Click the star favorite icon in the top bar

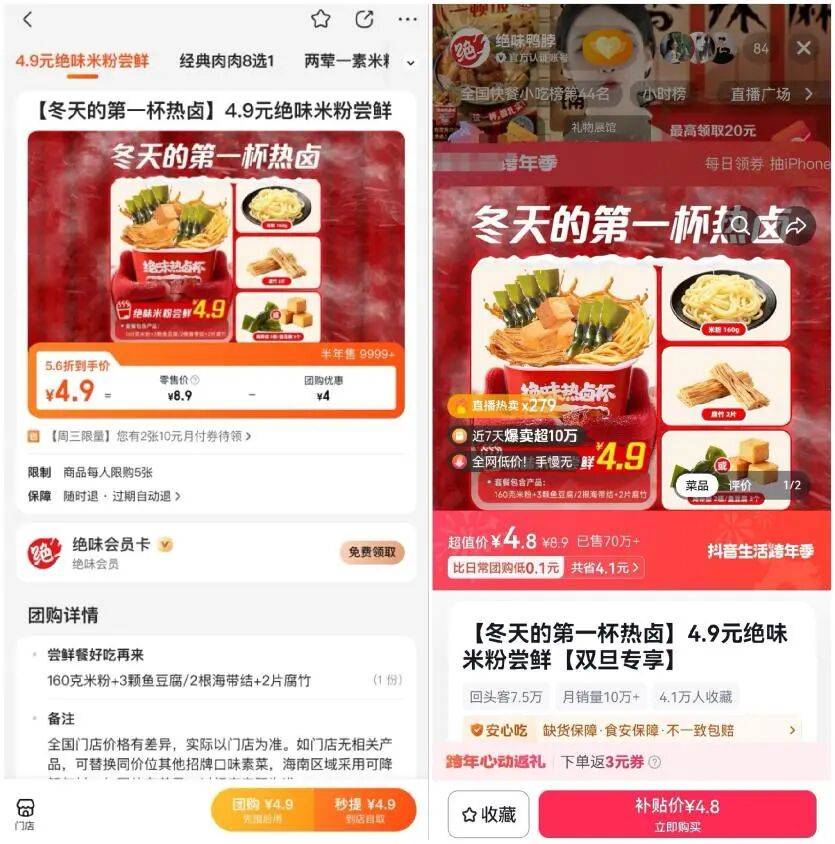click(x=318, y=17)
